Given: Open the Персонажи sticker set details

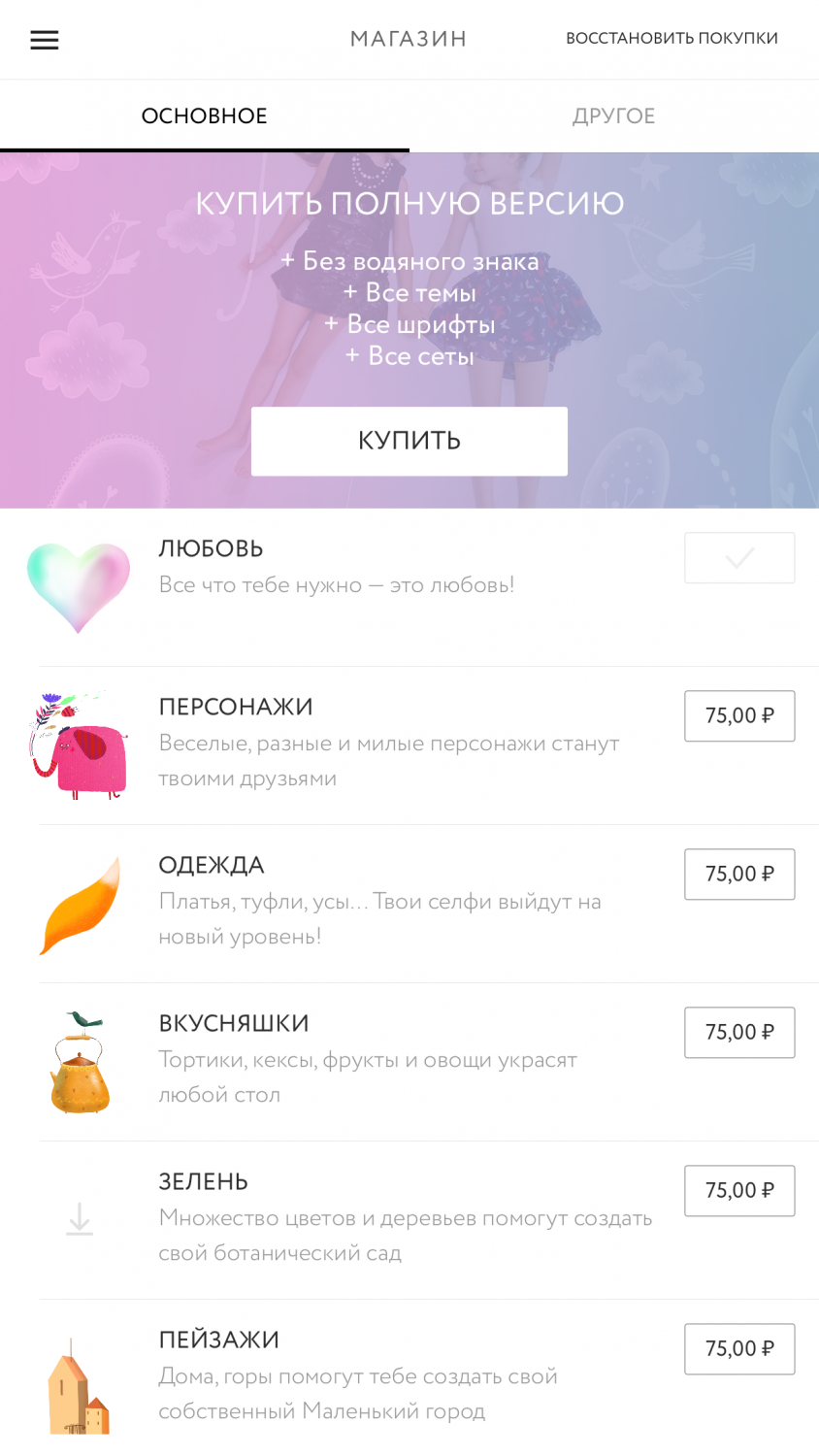Looking at the screenshot, I should pyautogui.click(x=388, y=744).
